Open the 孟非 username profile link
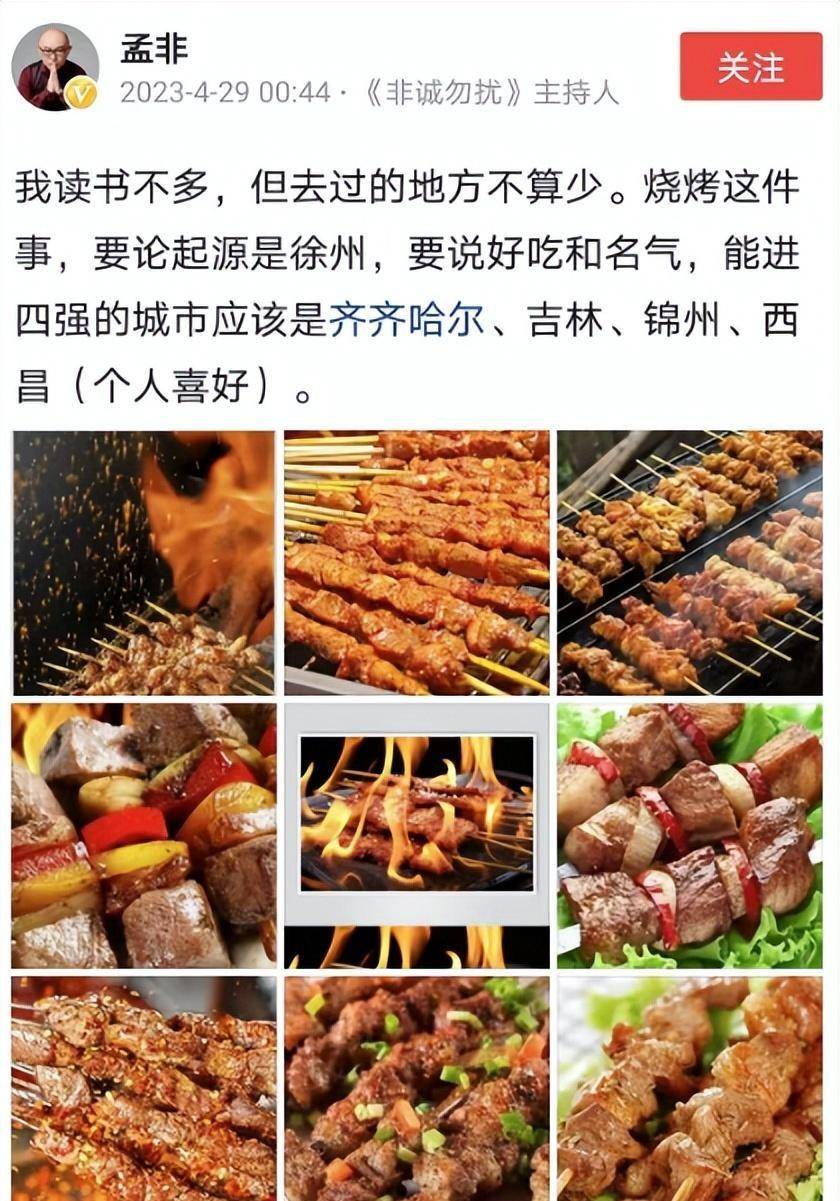The width and height of the screenshot is (840, 1201). click(x=154, y=47)
